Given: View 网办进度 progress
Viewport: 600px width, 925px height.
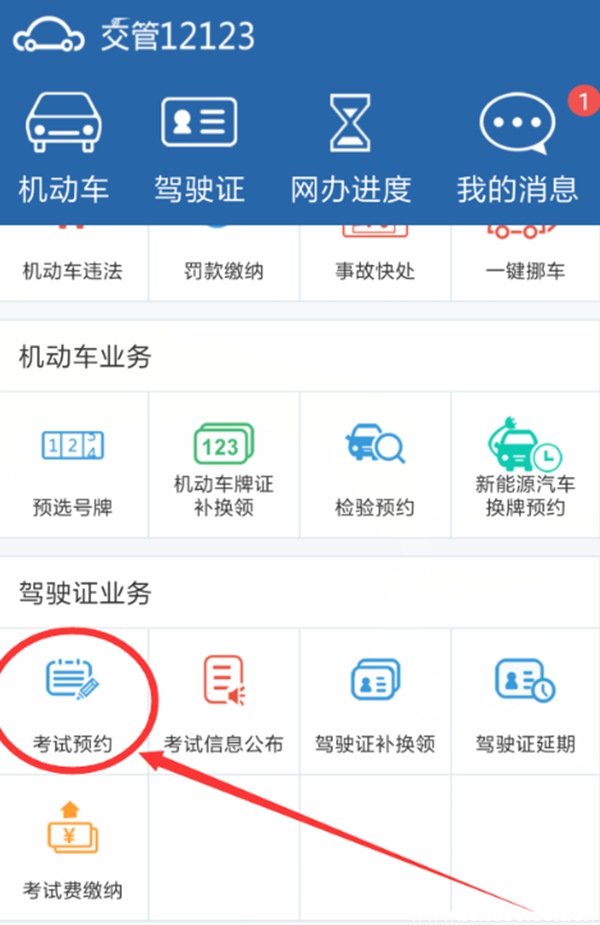Looking at the screenshot, I should (x=350, y=146).
